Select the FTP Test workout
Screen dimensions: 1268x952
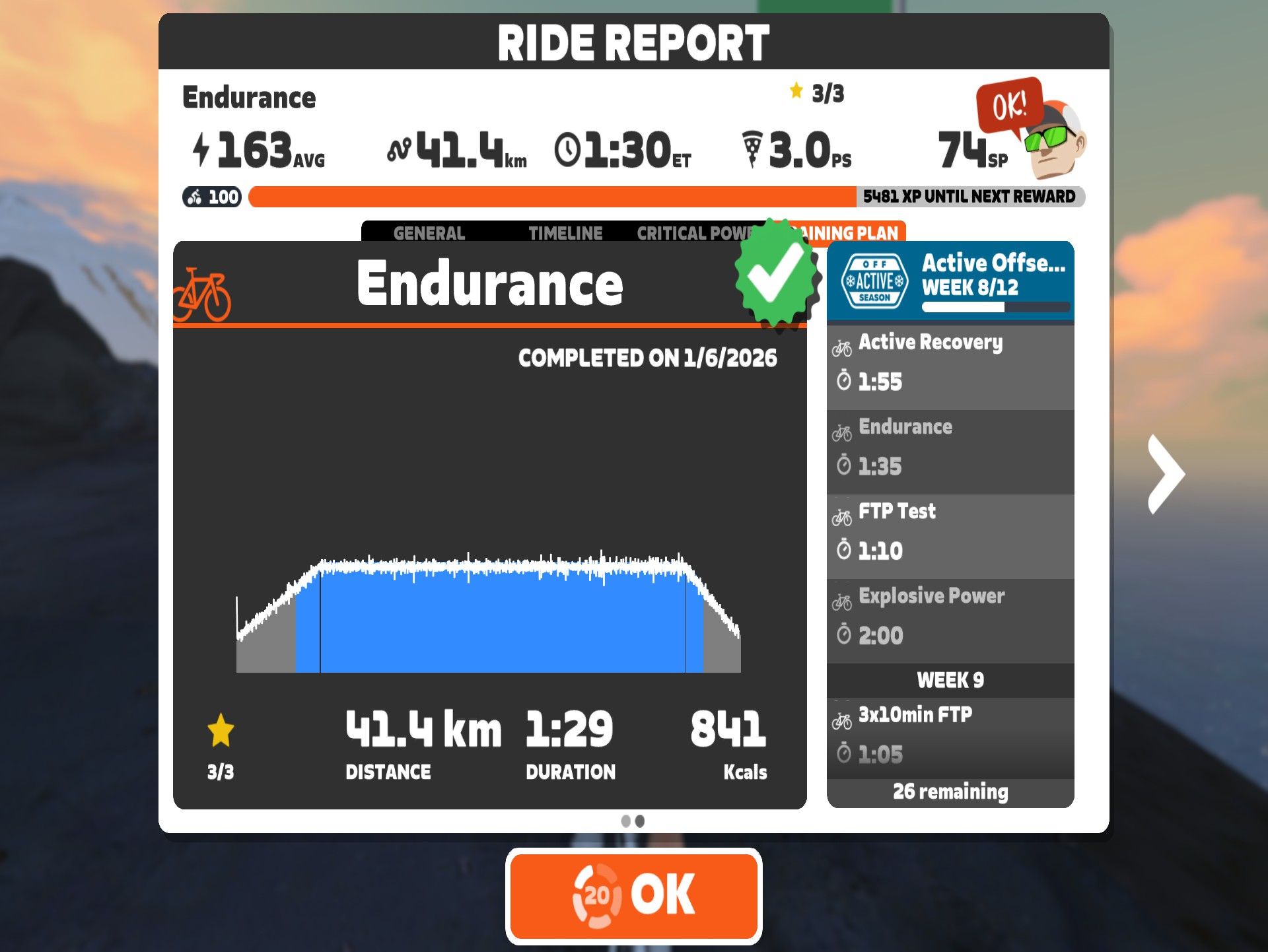tap(950, 531)
